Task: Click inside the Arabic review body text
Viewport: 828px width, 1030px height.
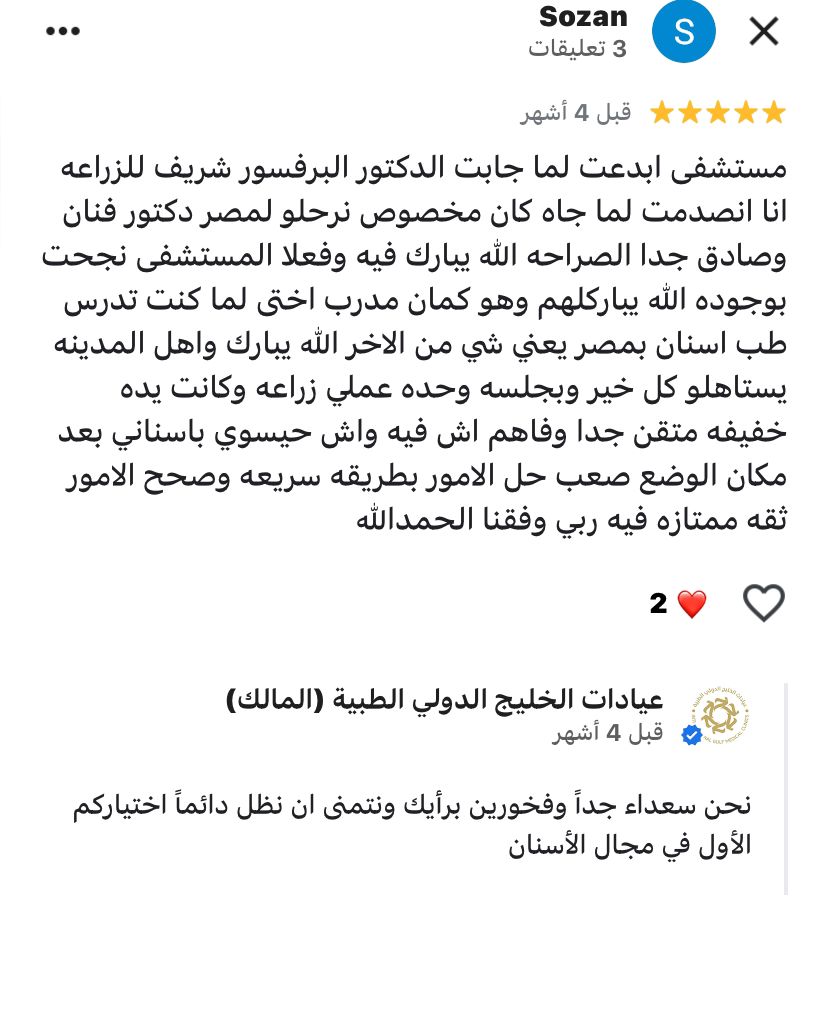Action: coord(414,340)
